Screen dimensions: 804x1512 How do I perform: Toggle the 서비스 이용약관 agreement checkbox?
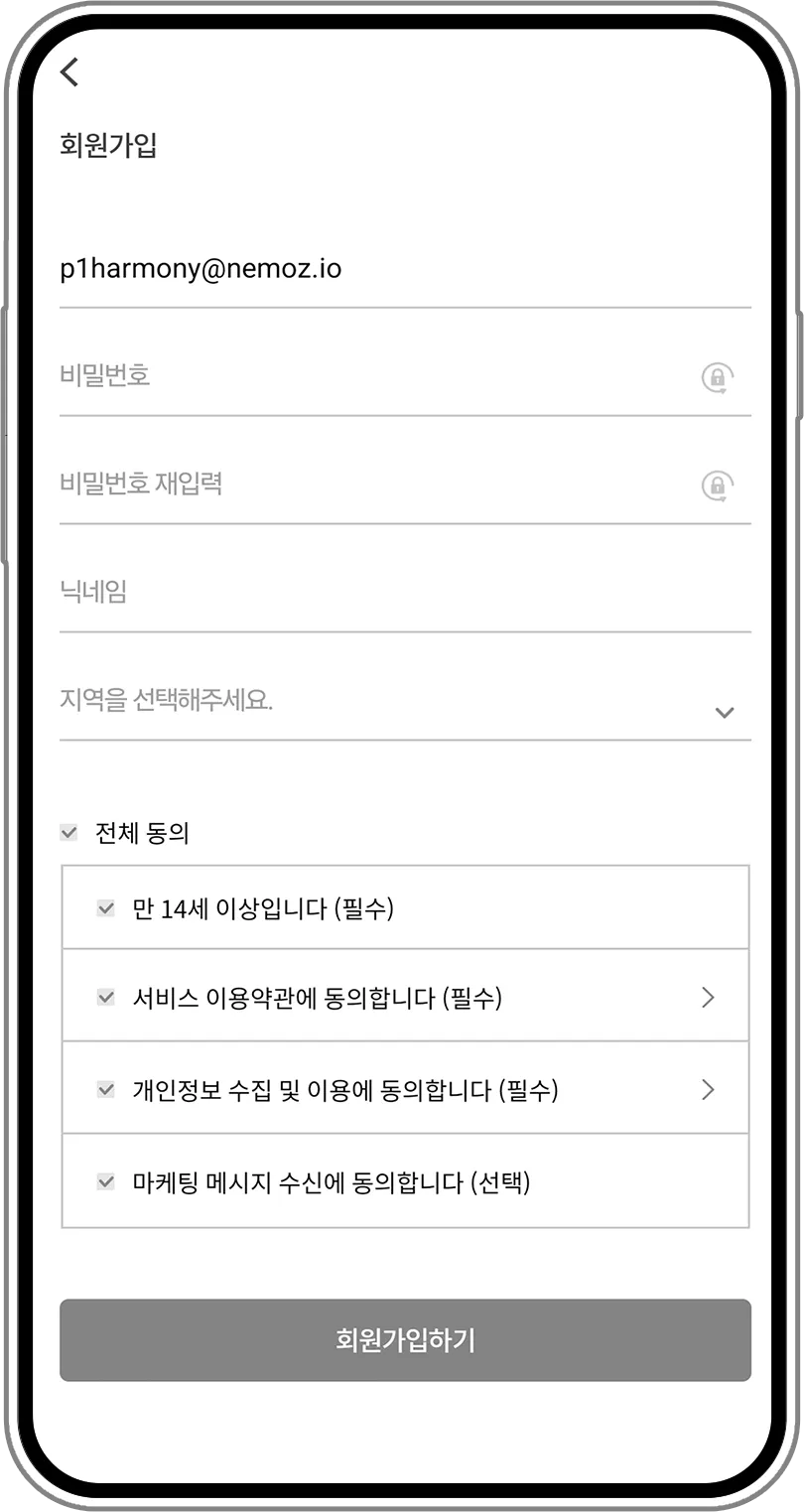click(106, 998)
